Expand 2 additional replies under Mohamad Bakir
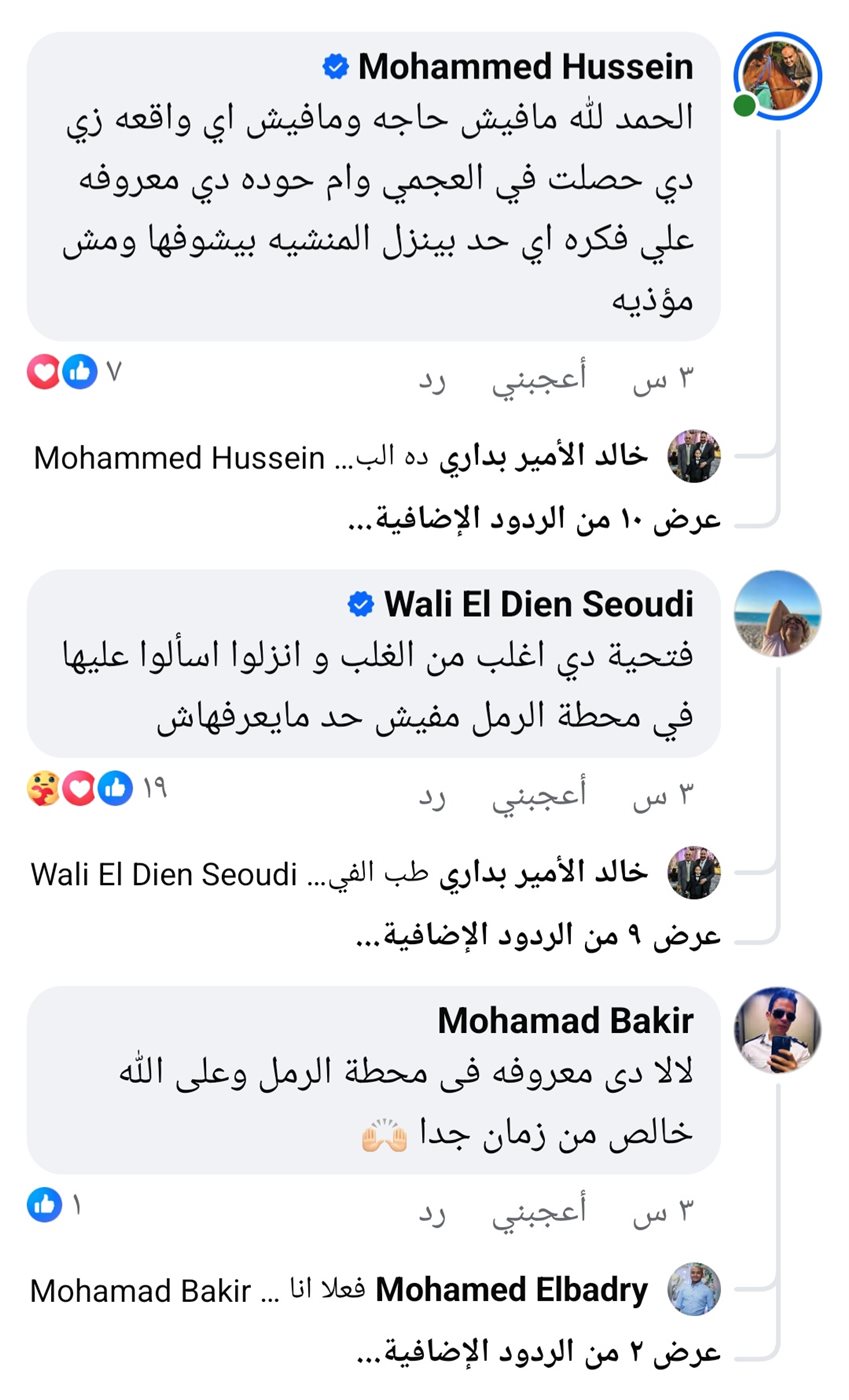The width and height of the screenshot is (849, 1400). pos(538,1353)
